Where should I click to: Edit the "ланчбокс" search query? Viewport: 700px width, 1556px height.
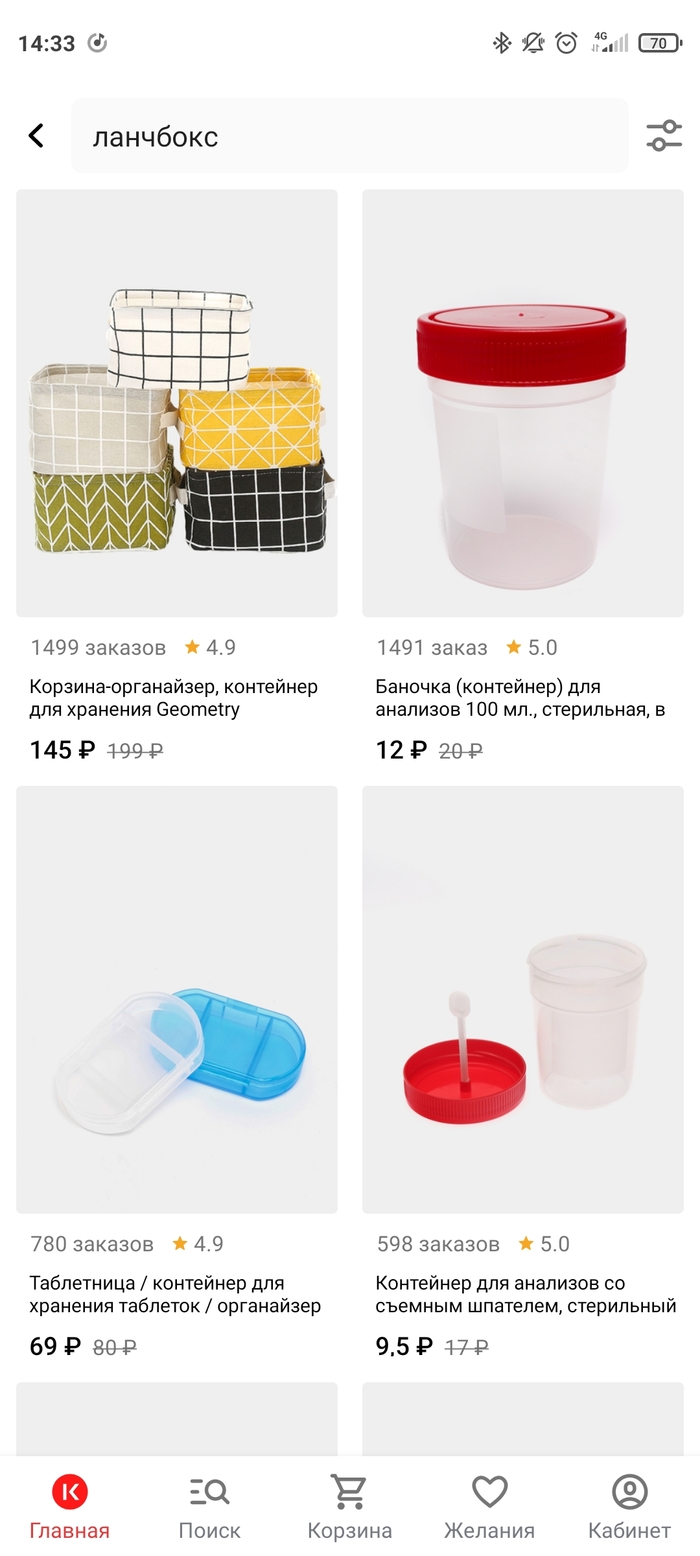[349, 136]
